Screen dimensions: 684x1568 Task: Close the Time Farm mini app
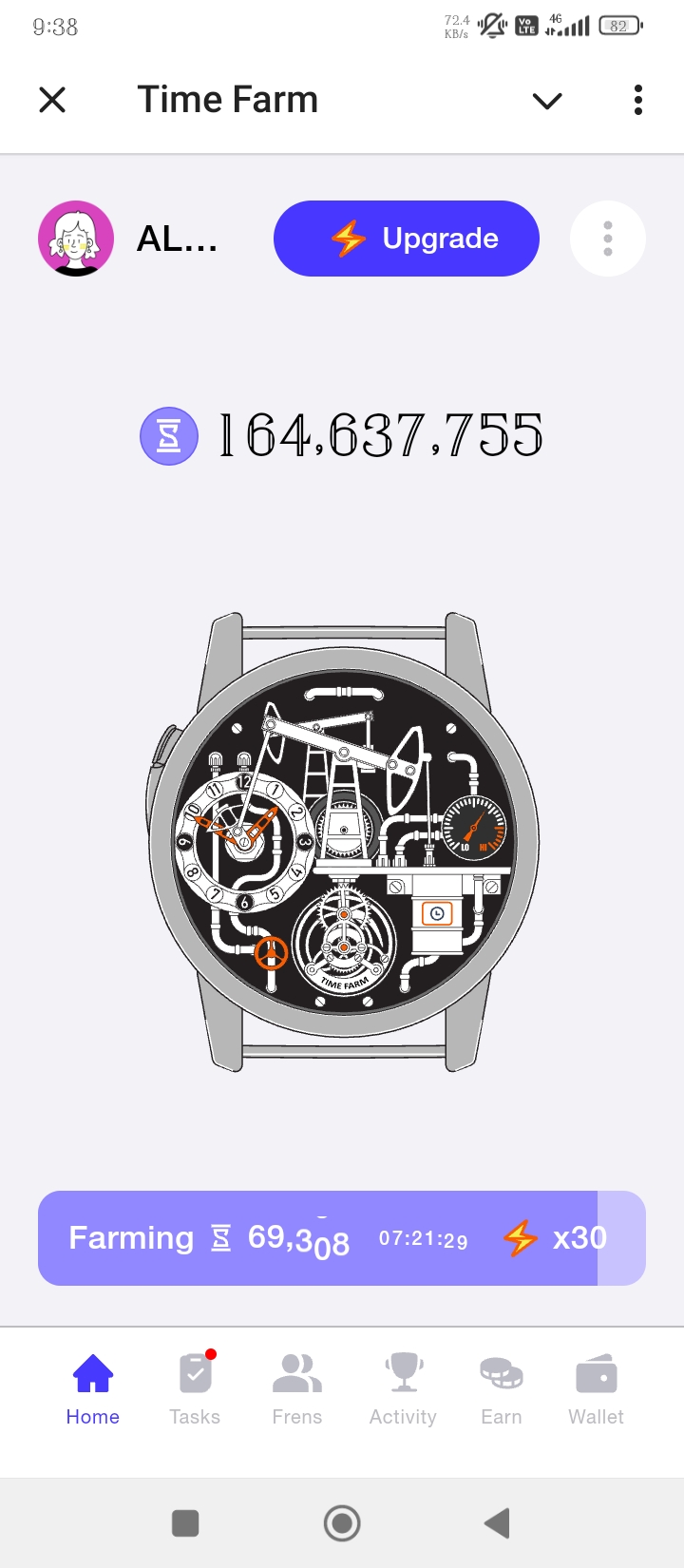pyautogui.click(x=52, y=100)
